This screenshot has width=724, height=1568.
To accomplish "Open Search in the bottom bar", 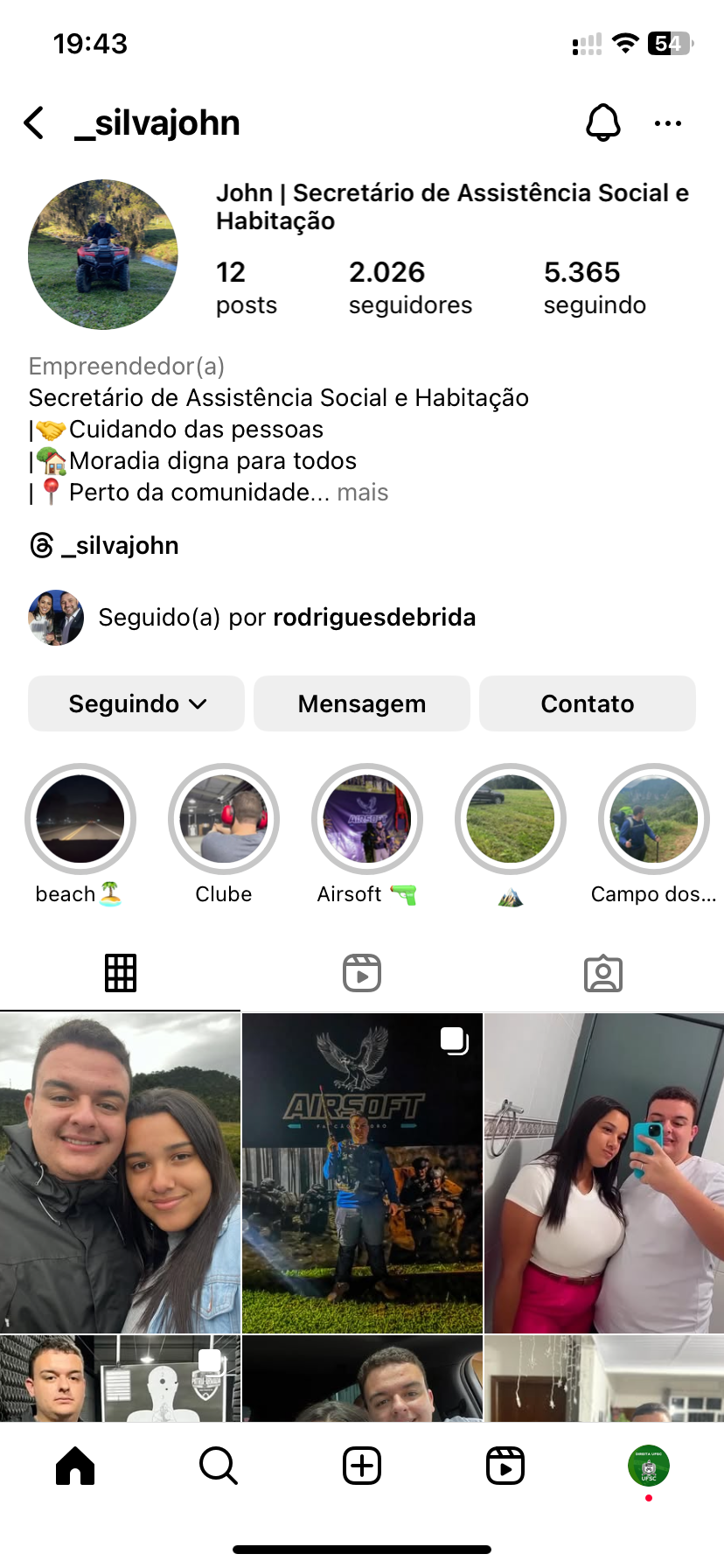I will 219,1466.
